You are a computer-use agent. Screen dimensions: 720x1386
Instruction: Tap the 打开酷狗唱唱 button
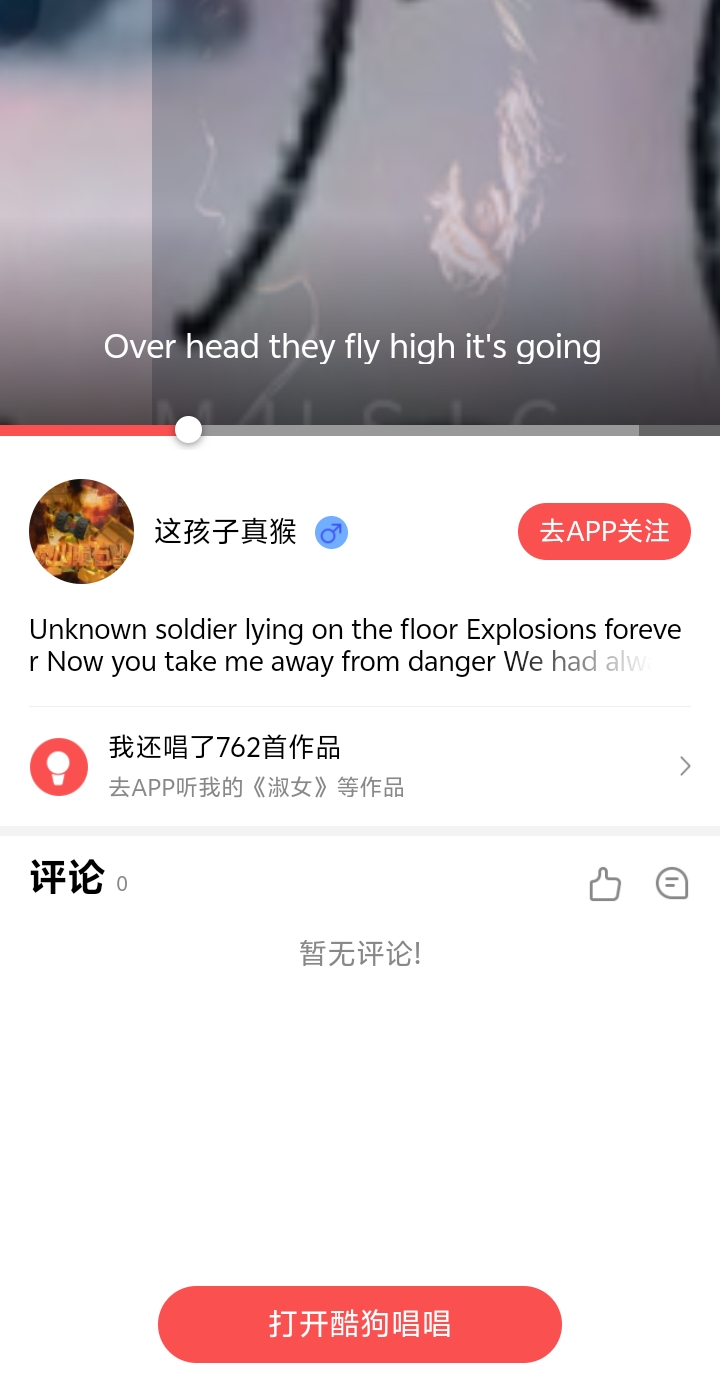click(x=359, y=1324)
